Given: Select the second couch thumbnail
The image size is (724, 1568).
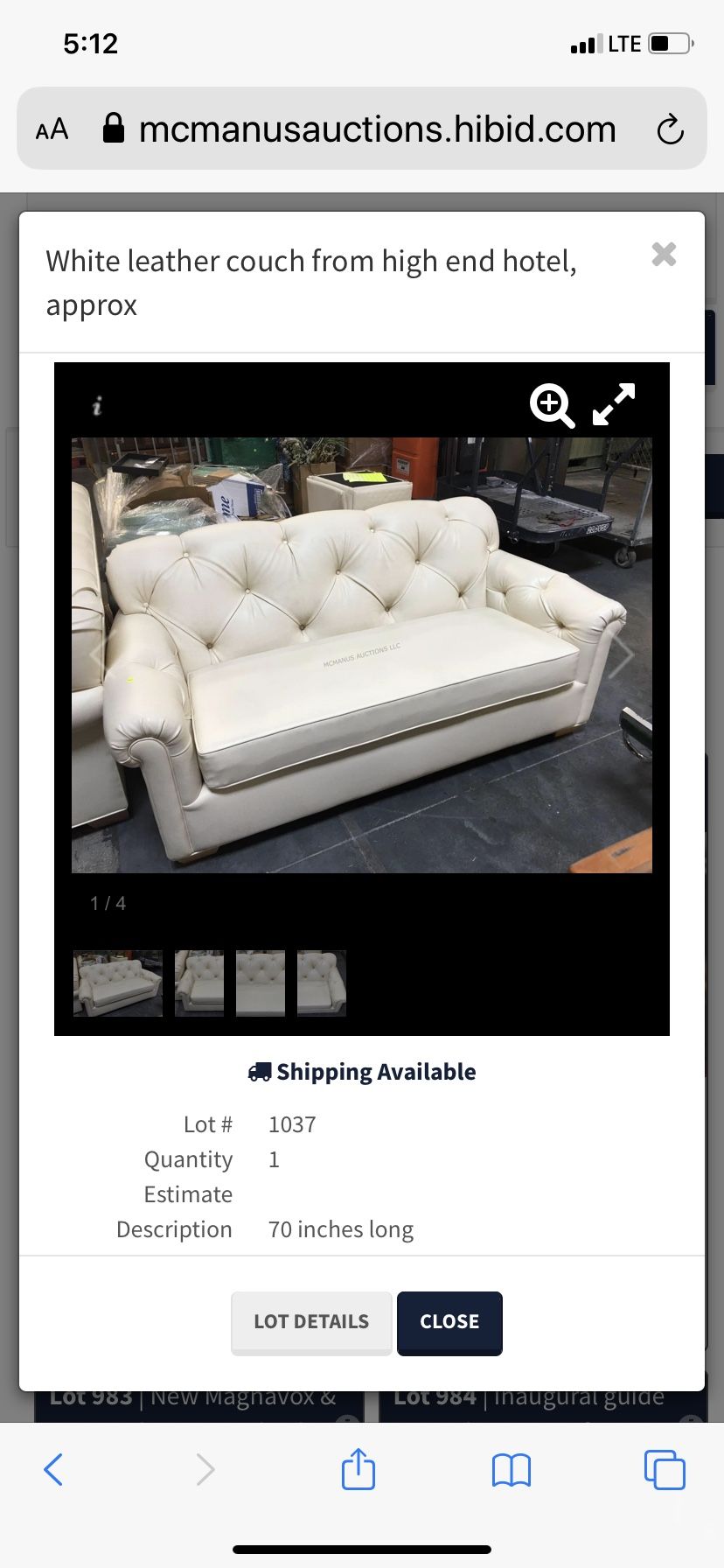Looking at the screenshot, I should (x=198, y=982).
